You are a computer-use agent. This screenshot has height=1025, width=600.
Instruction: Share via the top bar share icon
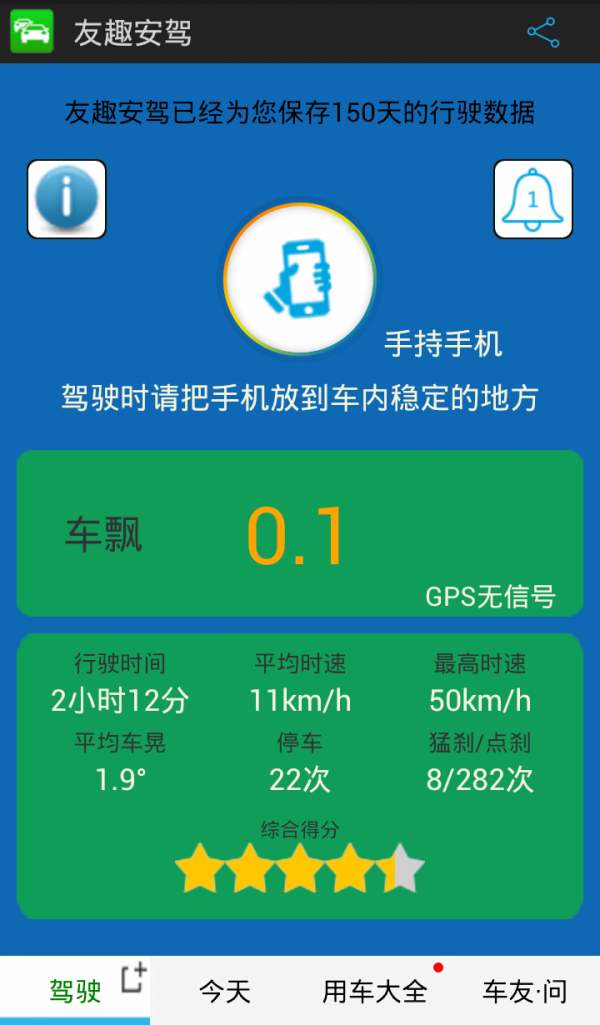(542, 33)
